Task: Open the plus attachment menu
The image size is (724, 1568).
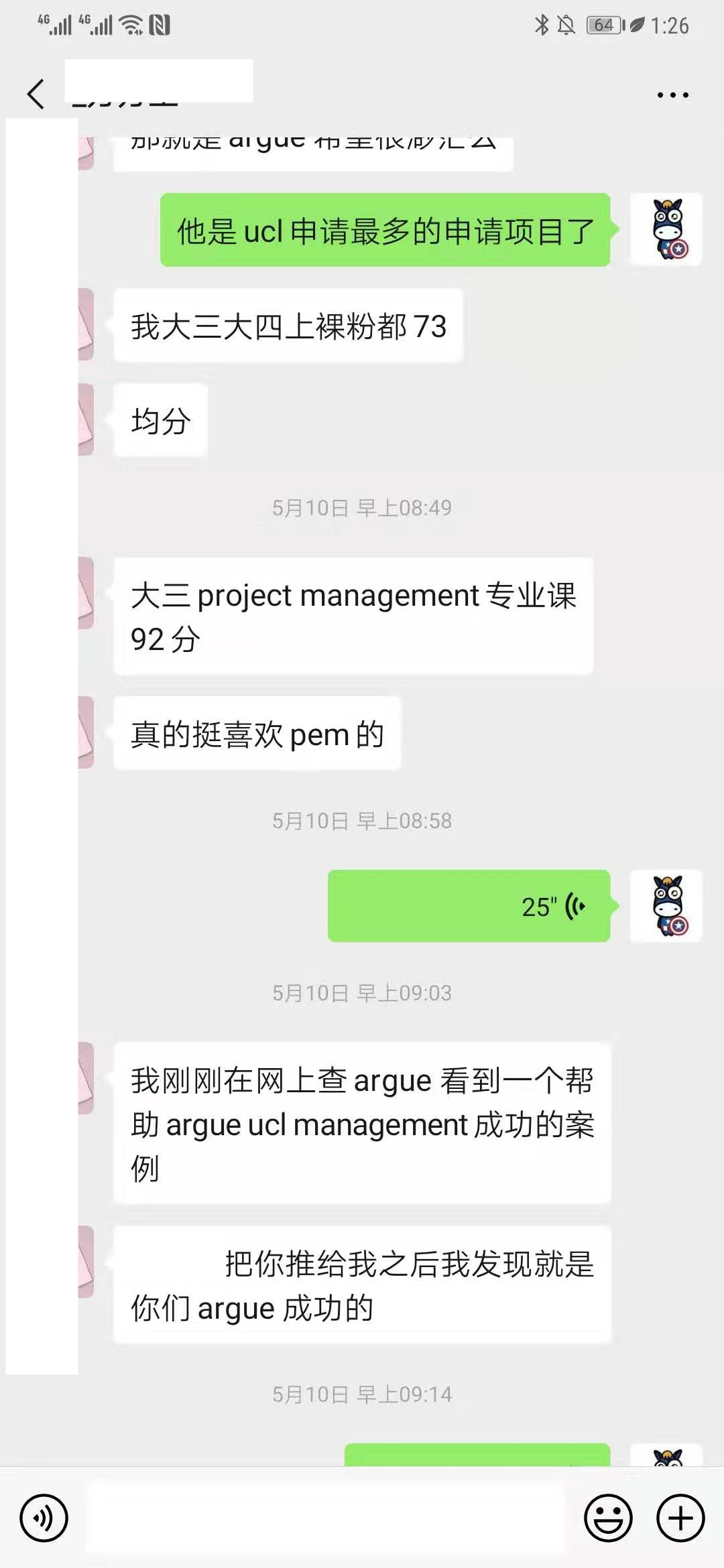Action: (x=680, y=1518)
